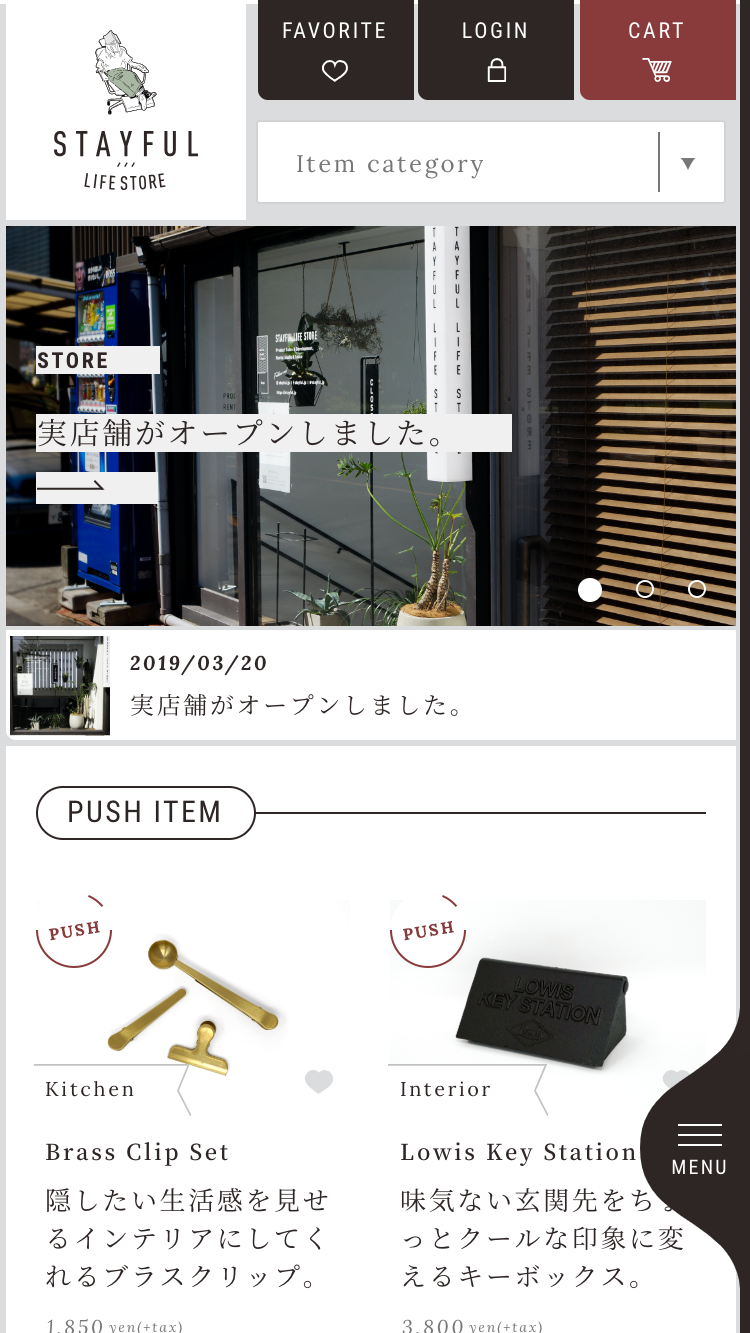Visit the Stayful Life Store home logo
This screenshot has width=750, height=1333.
tap(126, 112)
